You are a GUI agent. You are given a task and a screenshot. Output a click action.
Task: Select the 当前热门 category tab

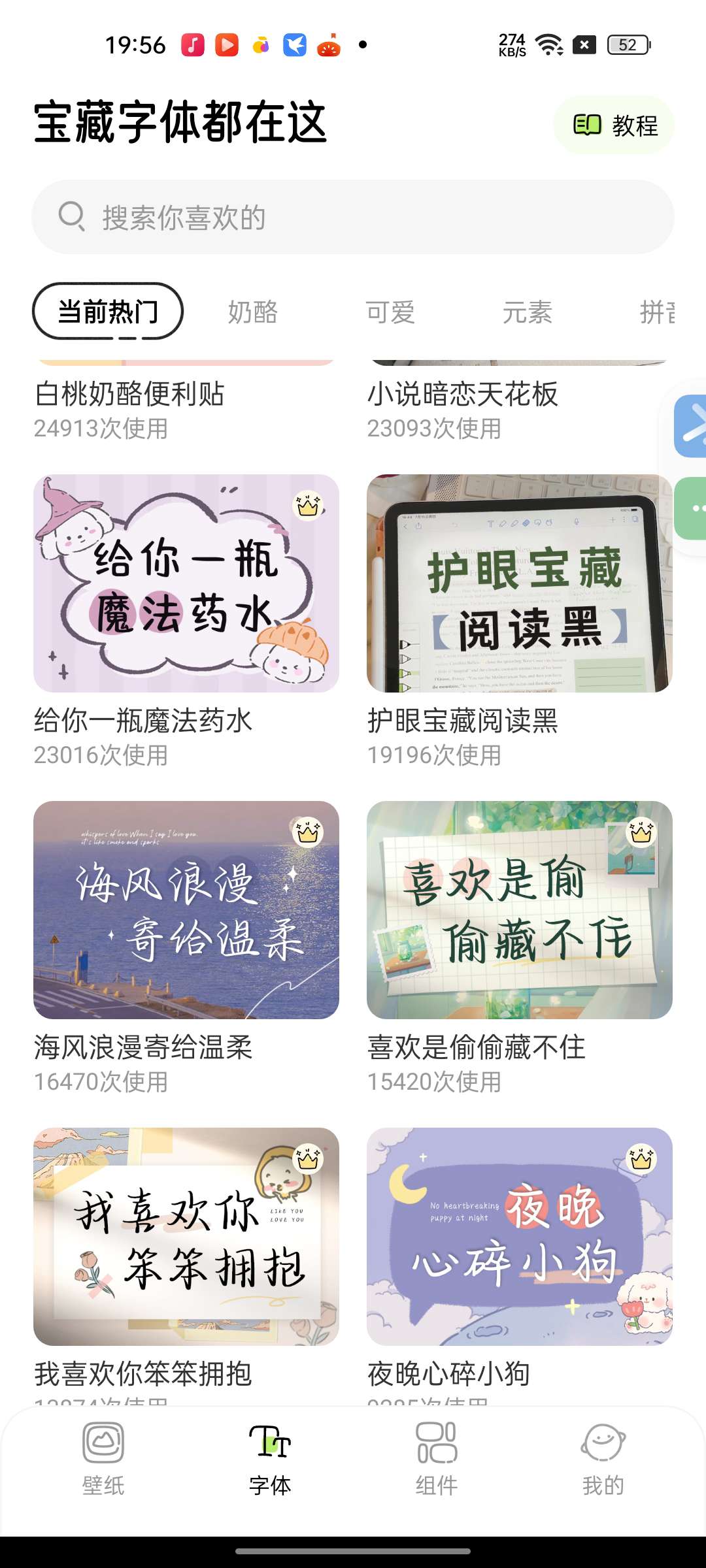click(x=108, y=312)
